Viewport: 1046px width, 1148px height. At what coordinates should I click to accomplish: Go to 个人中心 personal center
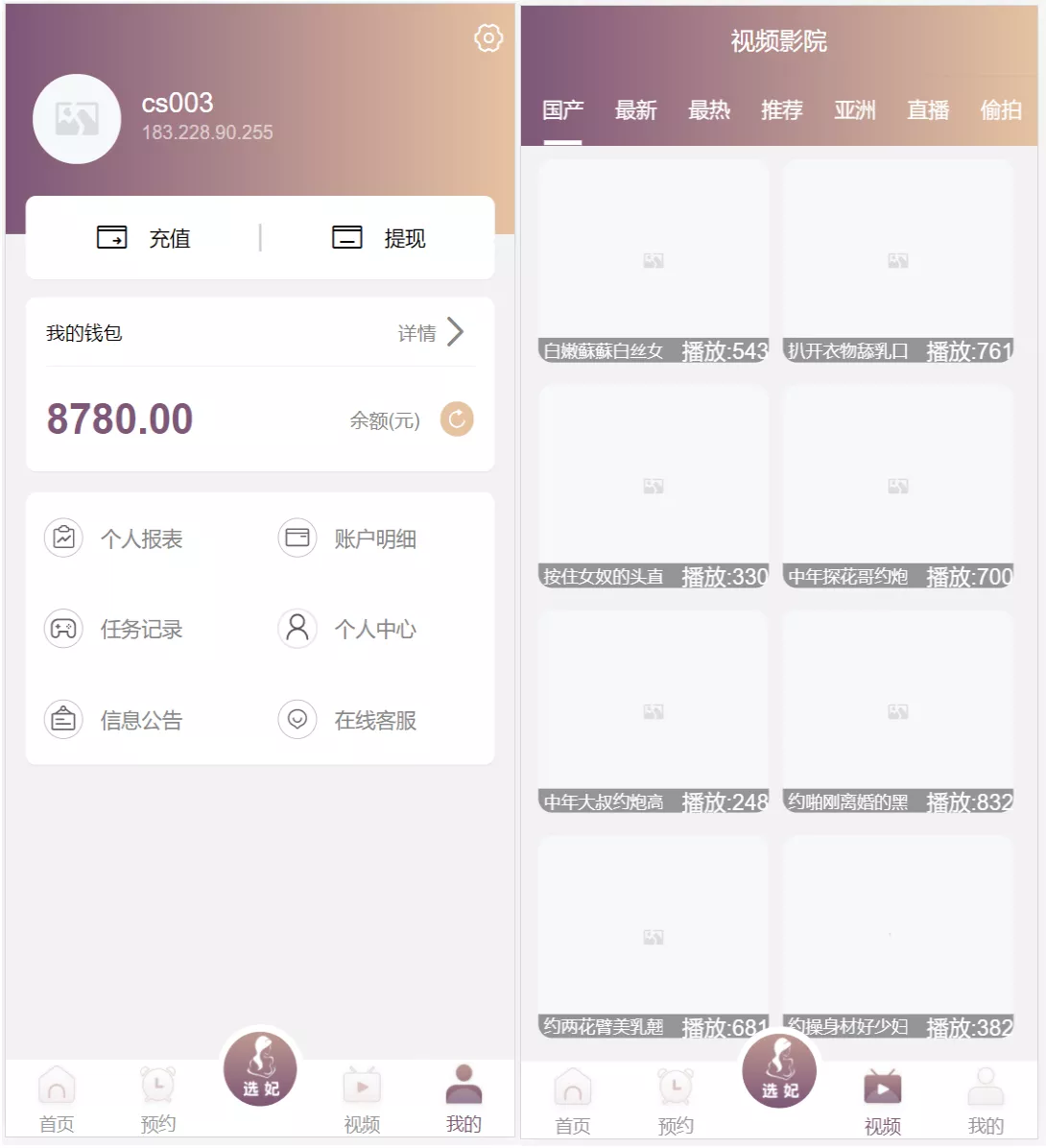click(347, 629)
